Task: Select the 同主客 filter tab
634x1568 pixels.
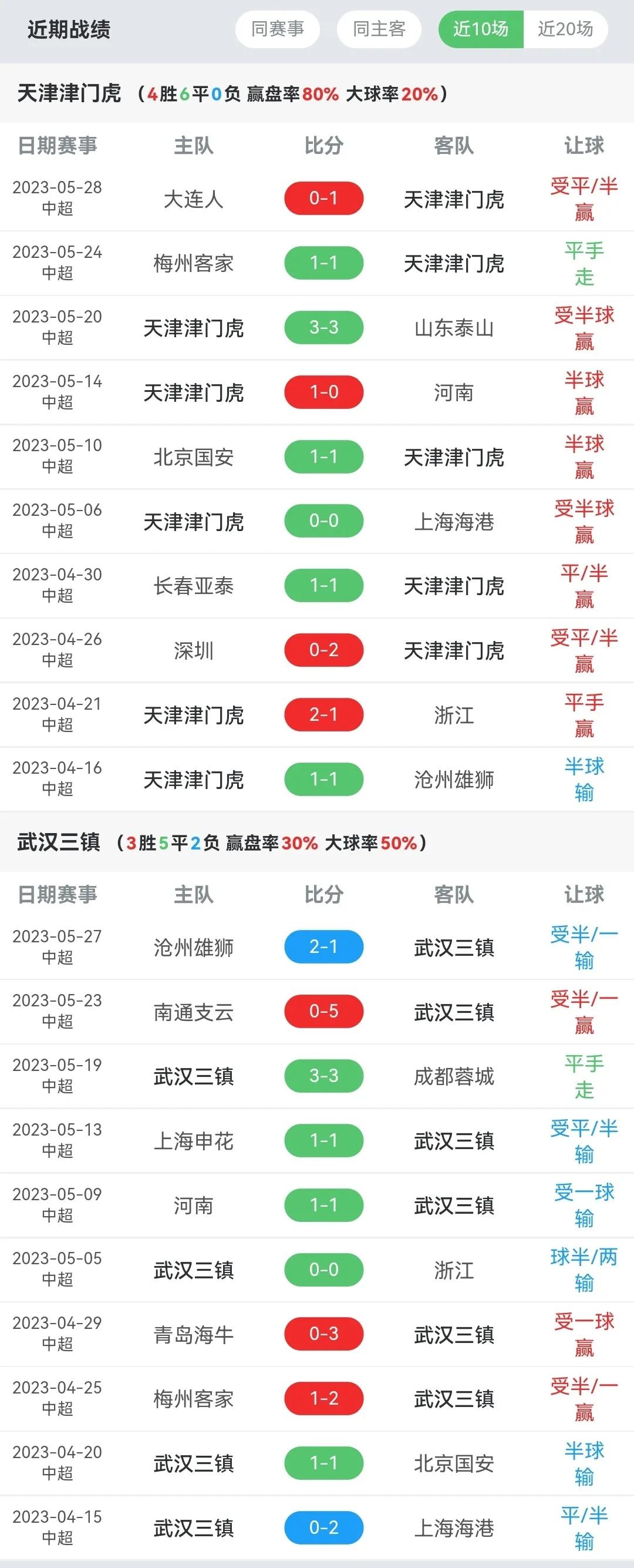Action: [379, 29]
